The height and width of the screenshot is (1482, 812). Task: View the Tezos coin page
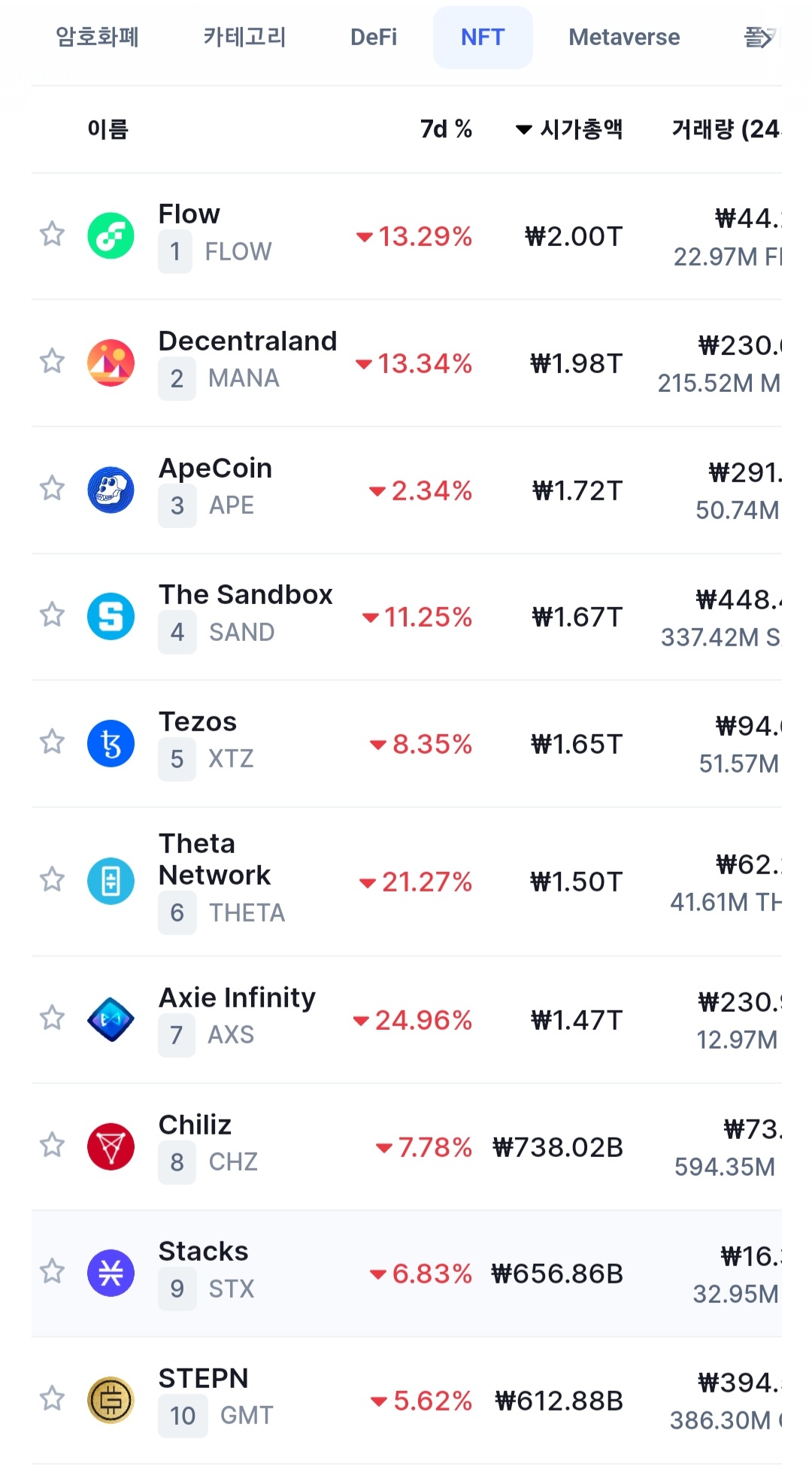tap(407, 744)
